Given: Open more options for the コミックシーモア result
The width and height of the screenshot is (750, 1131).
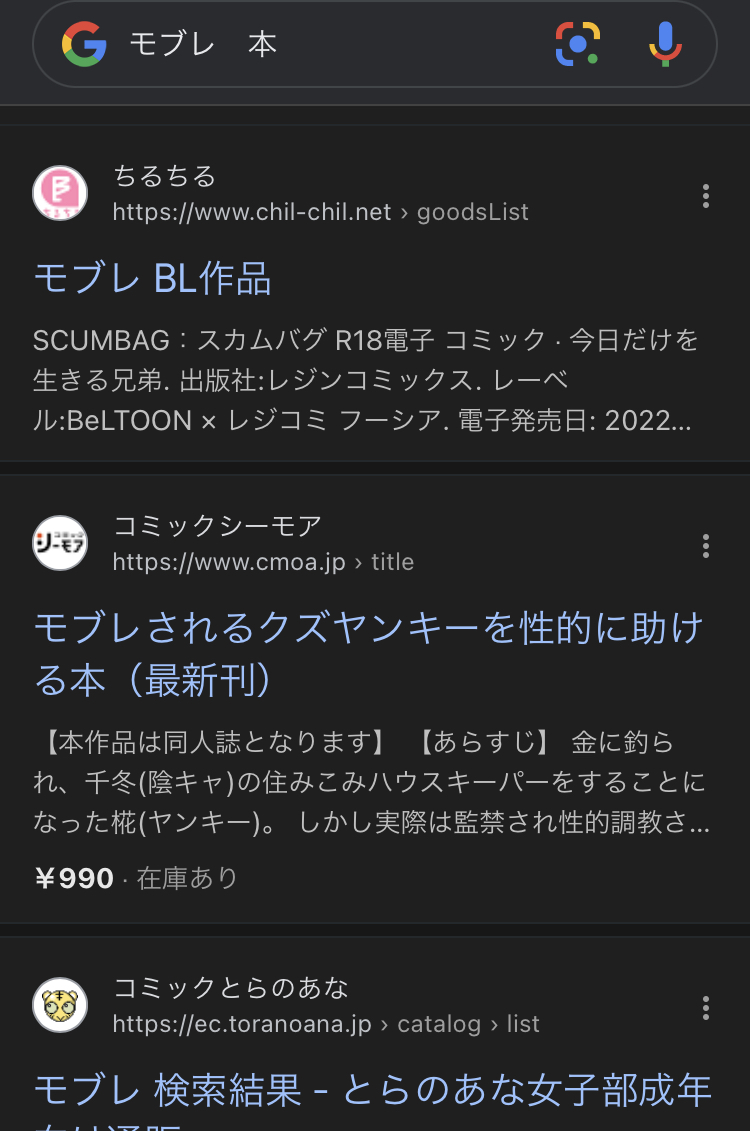Looking at the screenshot, I should tap(706, 546).
